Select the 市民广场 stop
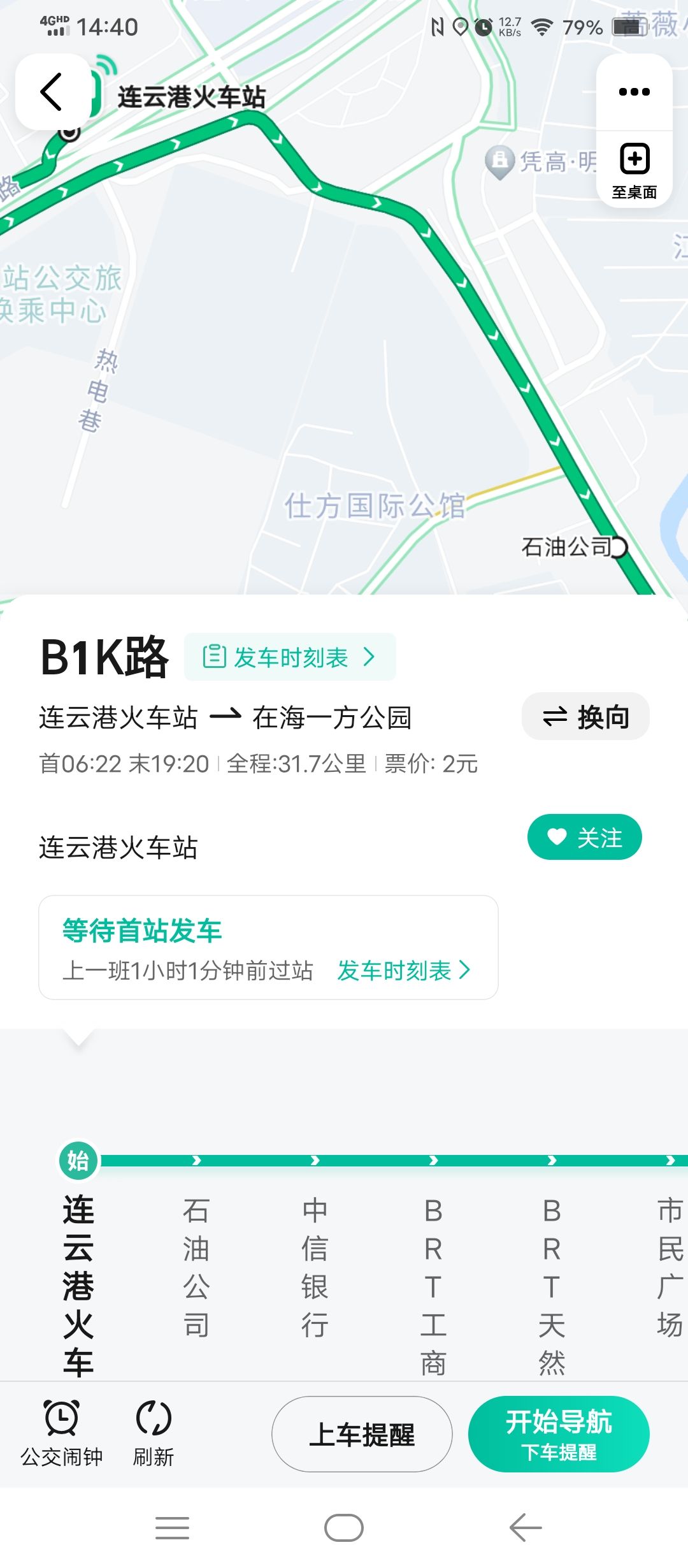Screen dimensions: 688x1568 click(x=670, y=1265)
